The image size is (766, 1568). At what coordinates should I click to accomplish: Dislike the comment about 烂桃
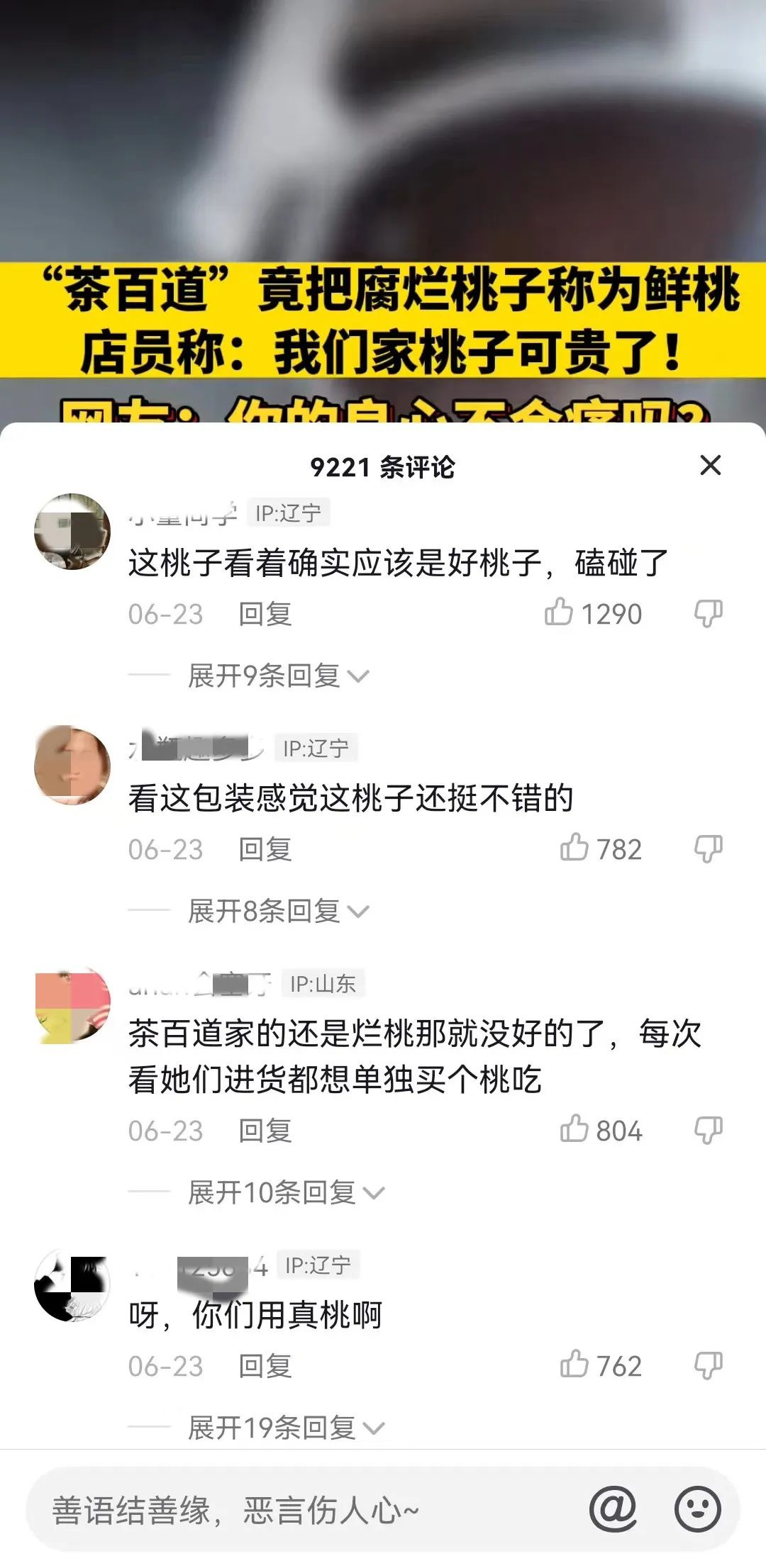click(708, 1130)
